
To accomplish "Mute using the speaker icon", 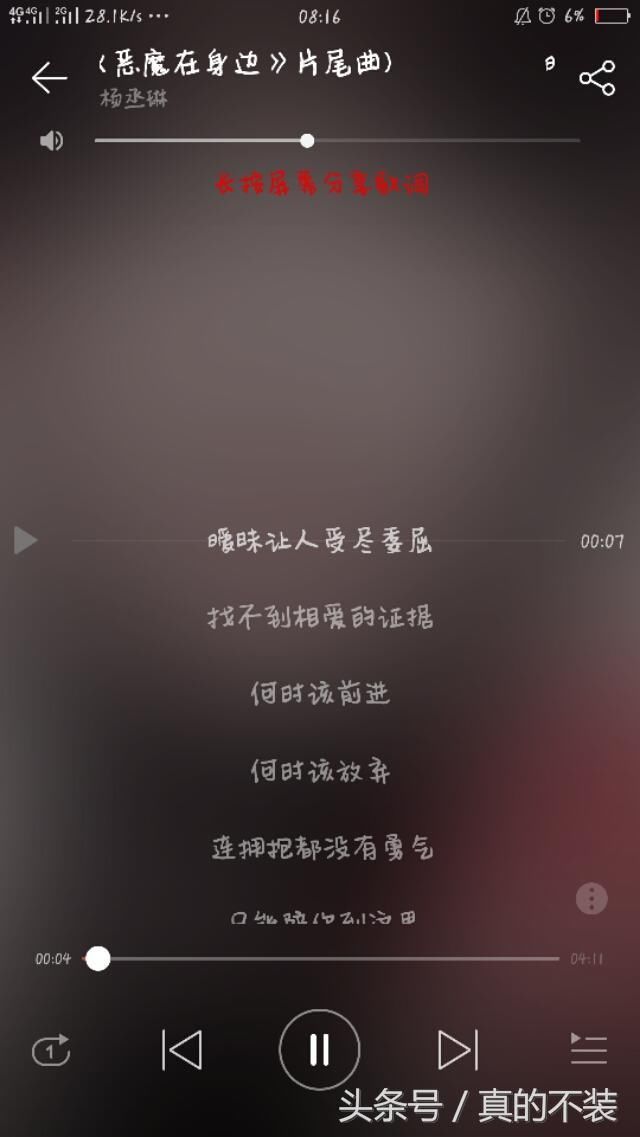I will (51, 141).
